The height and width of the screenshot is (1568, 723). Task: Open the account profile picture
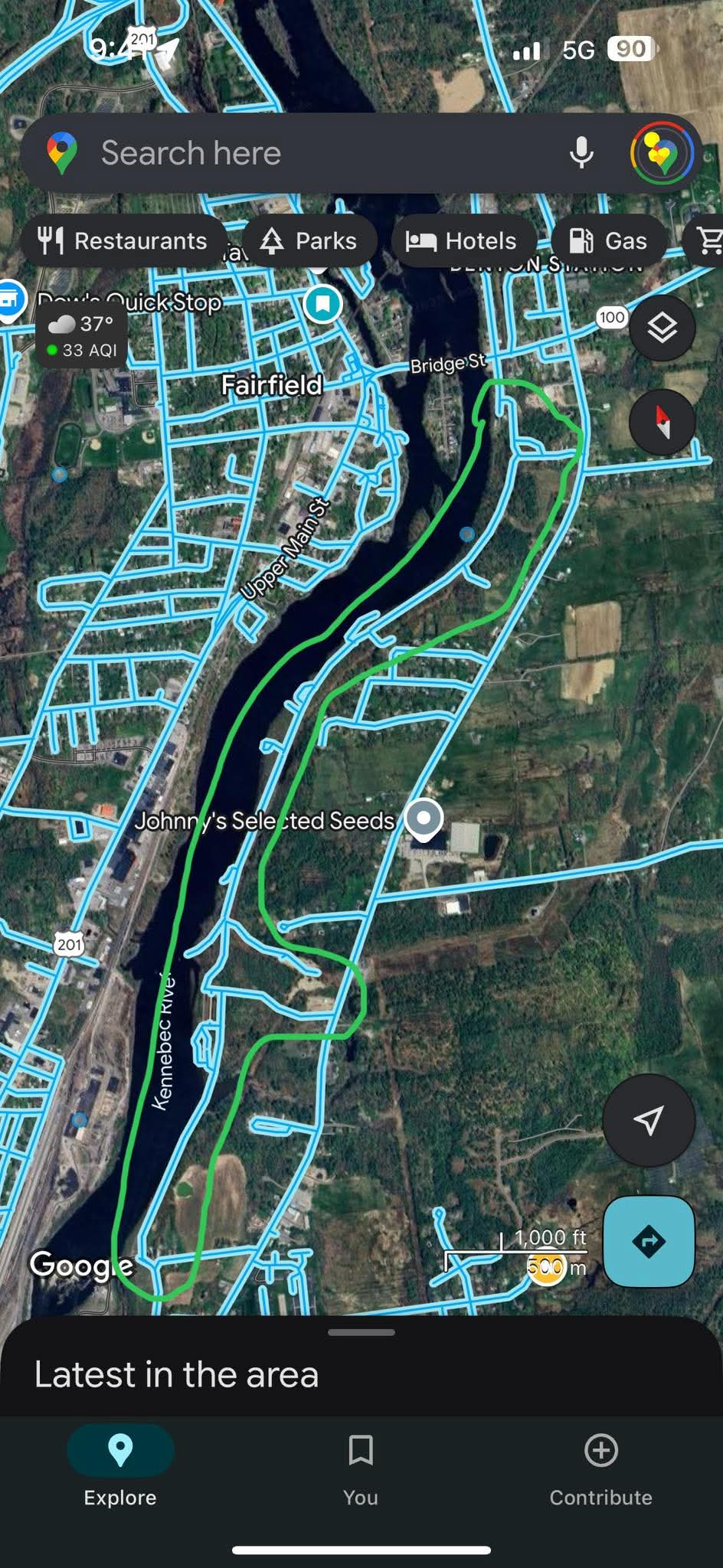pos(662,153)
